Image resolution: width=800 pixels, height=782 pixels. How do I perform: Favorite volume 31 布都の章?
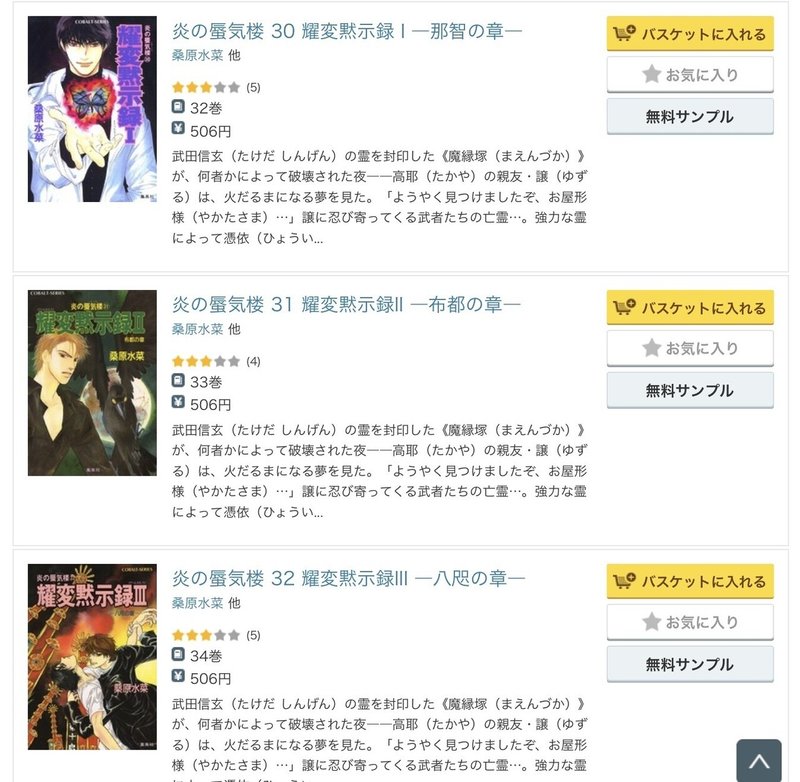pos(690,348)
